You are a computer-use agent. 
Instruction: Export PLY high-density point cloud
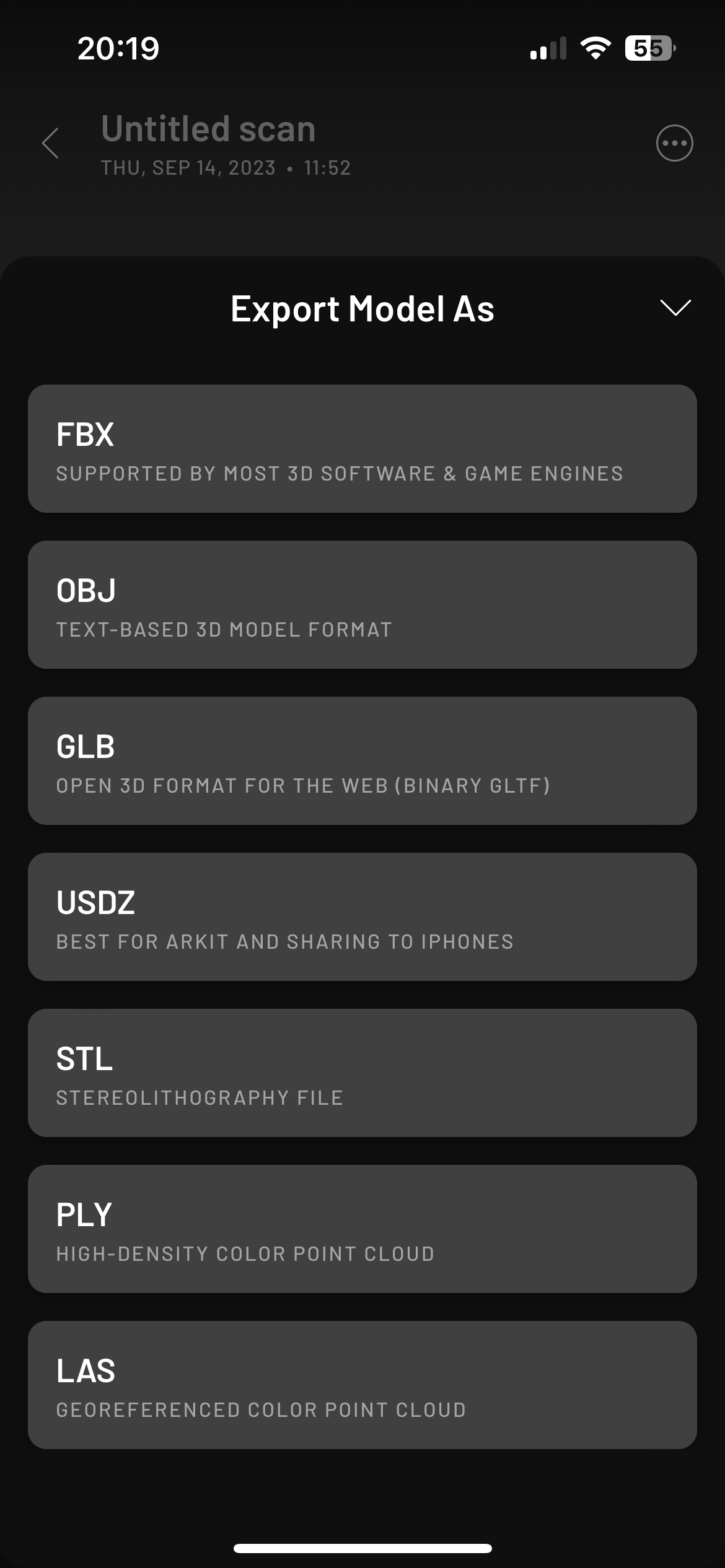362,1229
